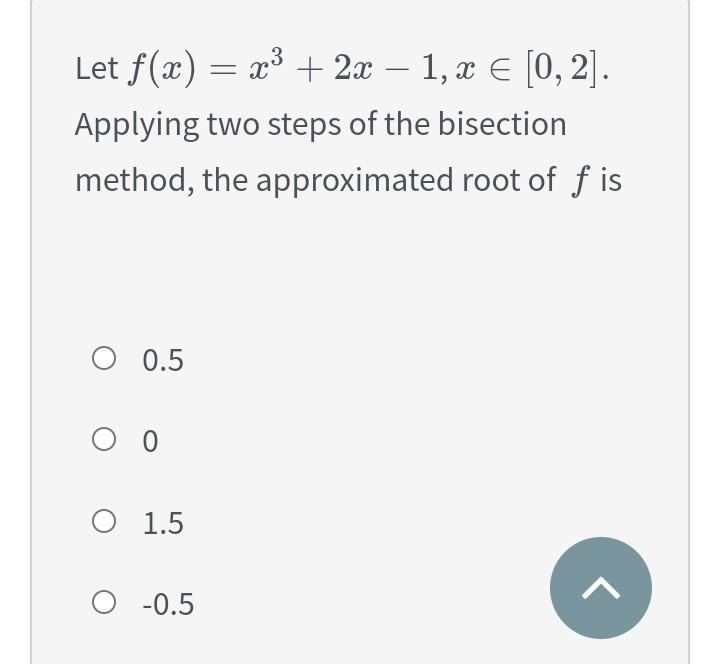Tap the scroll-to-top arrow button
Viewport: 720px width, 664px height.
(x=600, y=588)
